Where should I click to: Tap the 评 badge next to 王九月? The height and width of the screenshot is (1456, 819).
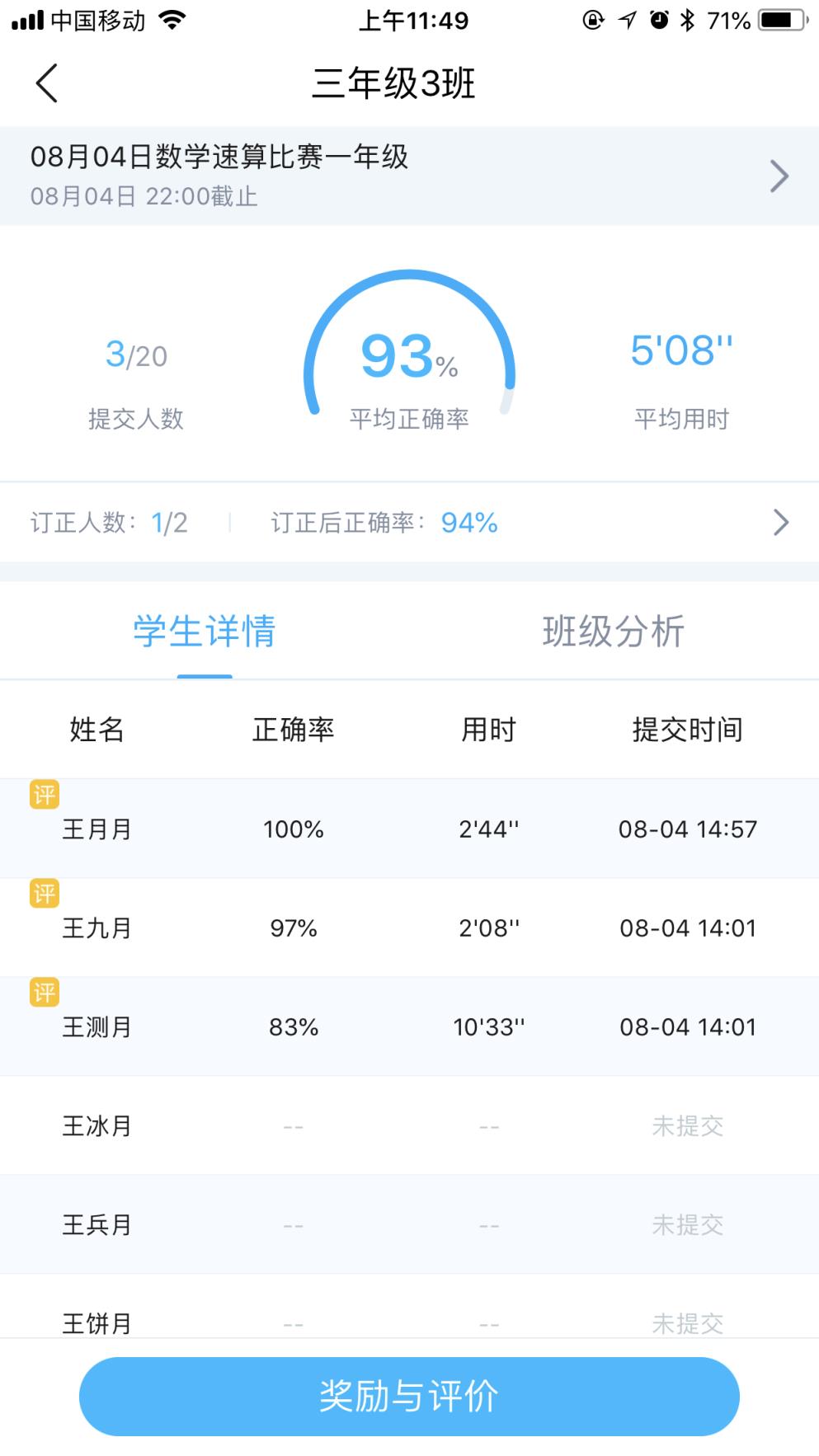(x=44, y=894)
